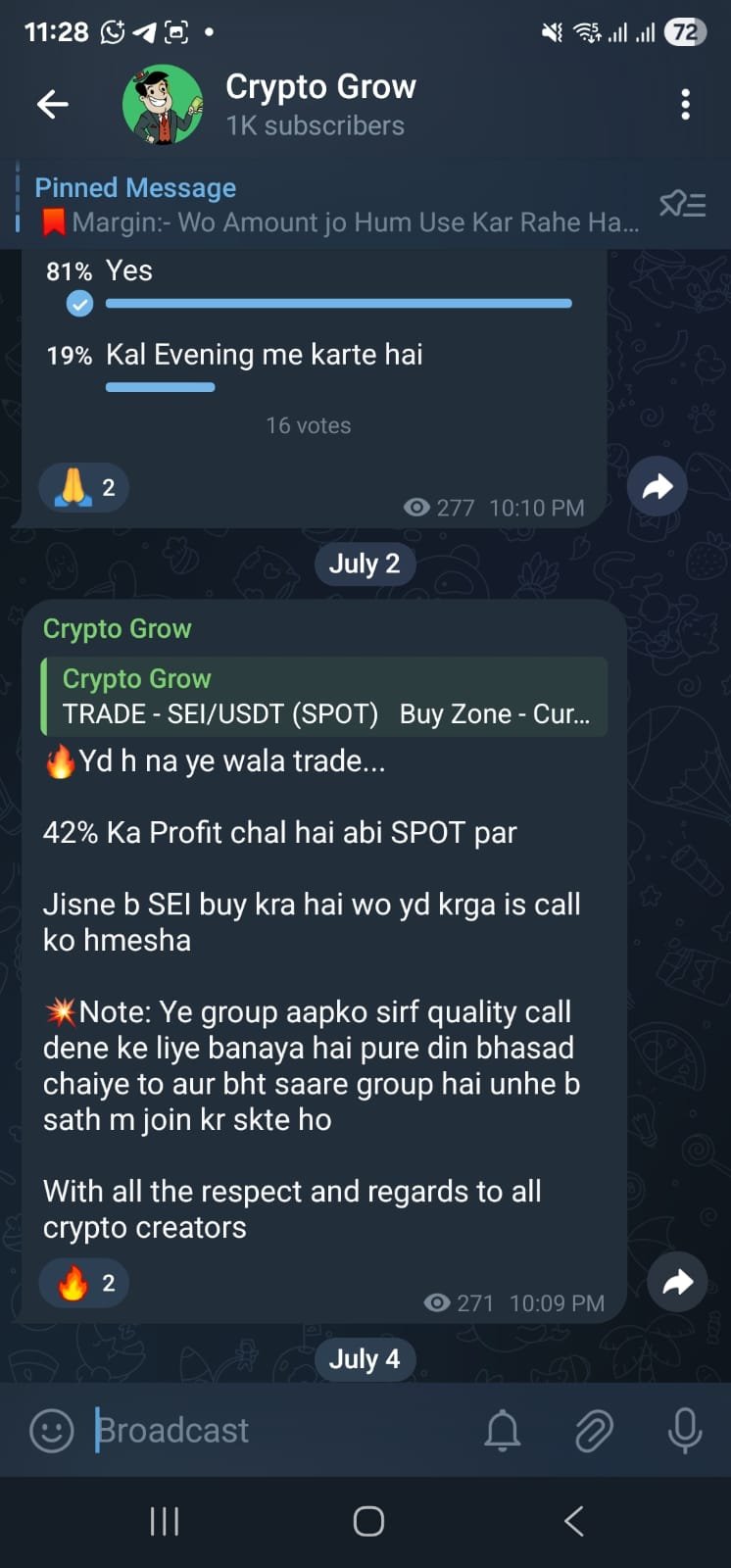Forward the SEI profit post
The image size is (731, 1568).
click(677, 1282)
